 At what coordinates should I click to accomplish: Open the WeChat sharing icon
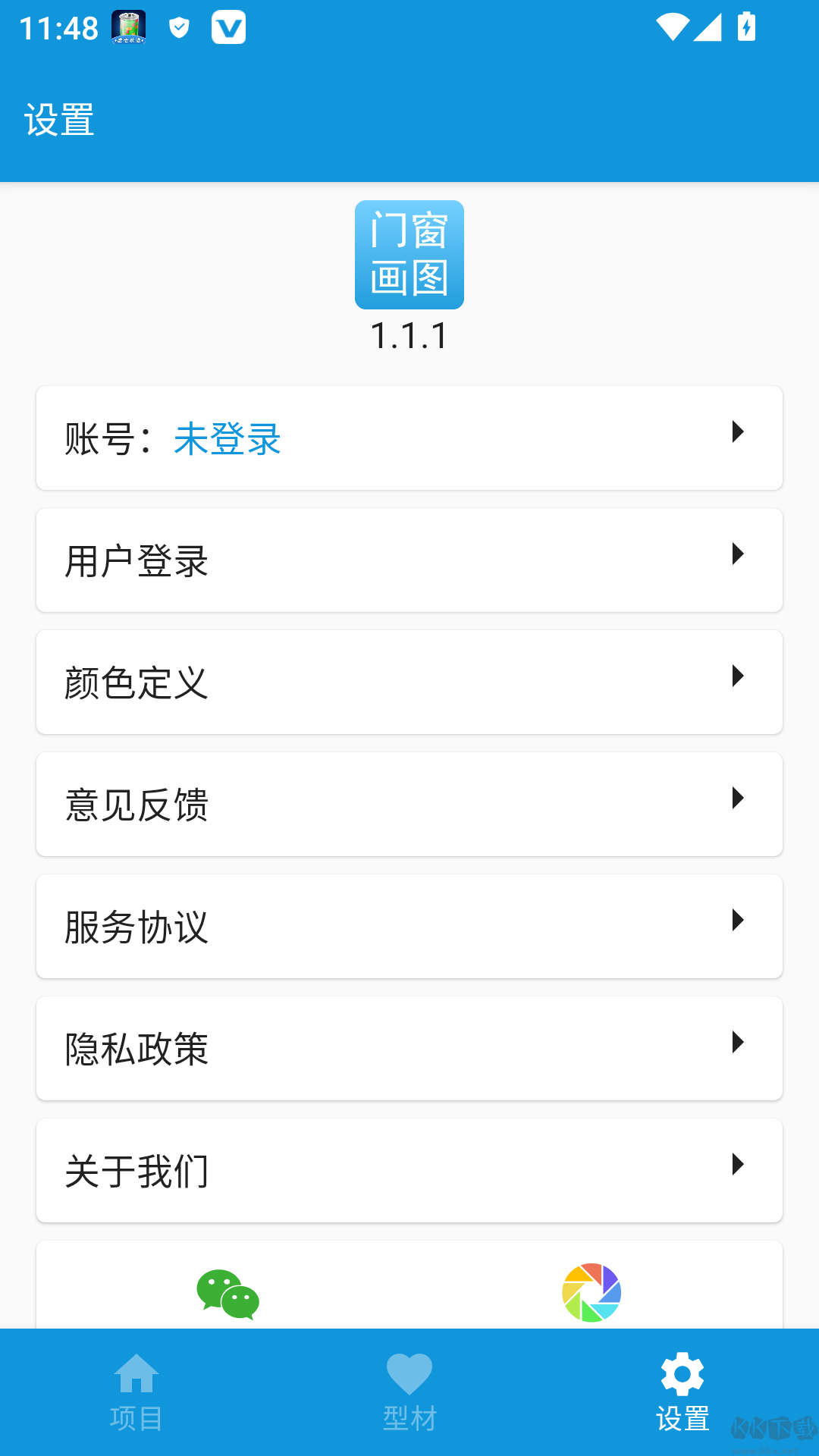[x=227, y=1294]
